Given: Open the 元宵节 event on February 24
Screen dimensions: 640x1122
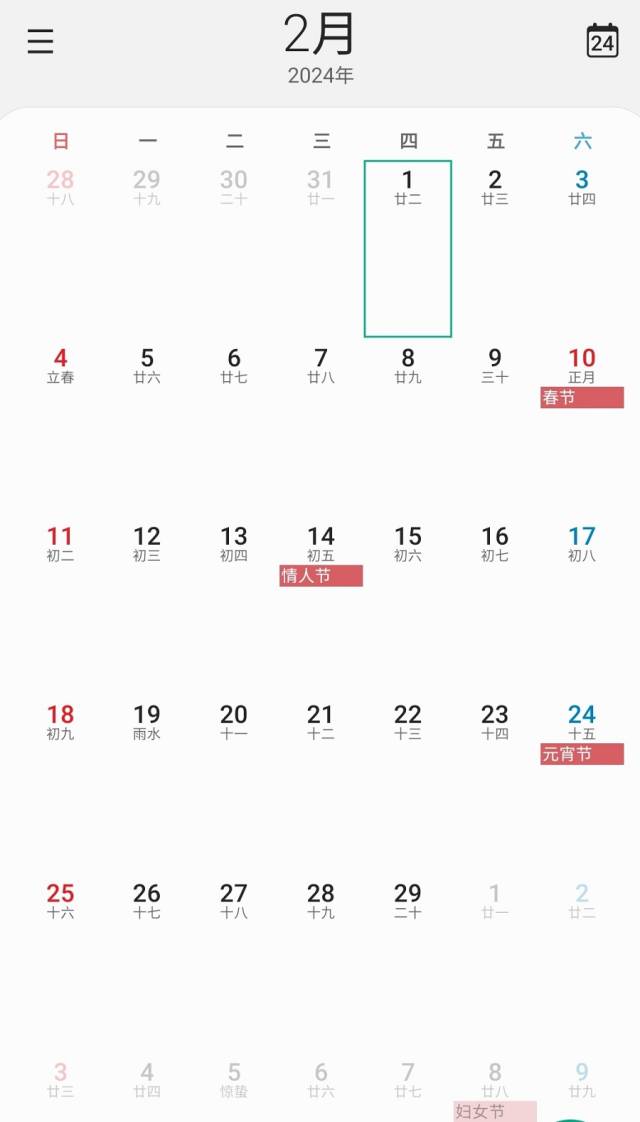Looking at the screenshot, I should [x=581, y=754].
